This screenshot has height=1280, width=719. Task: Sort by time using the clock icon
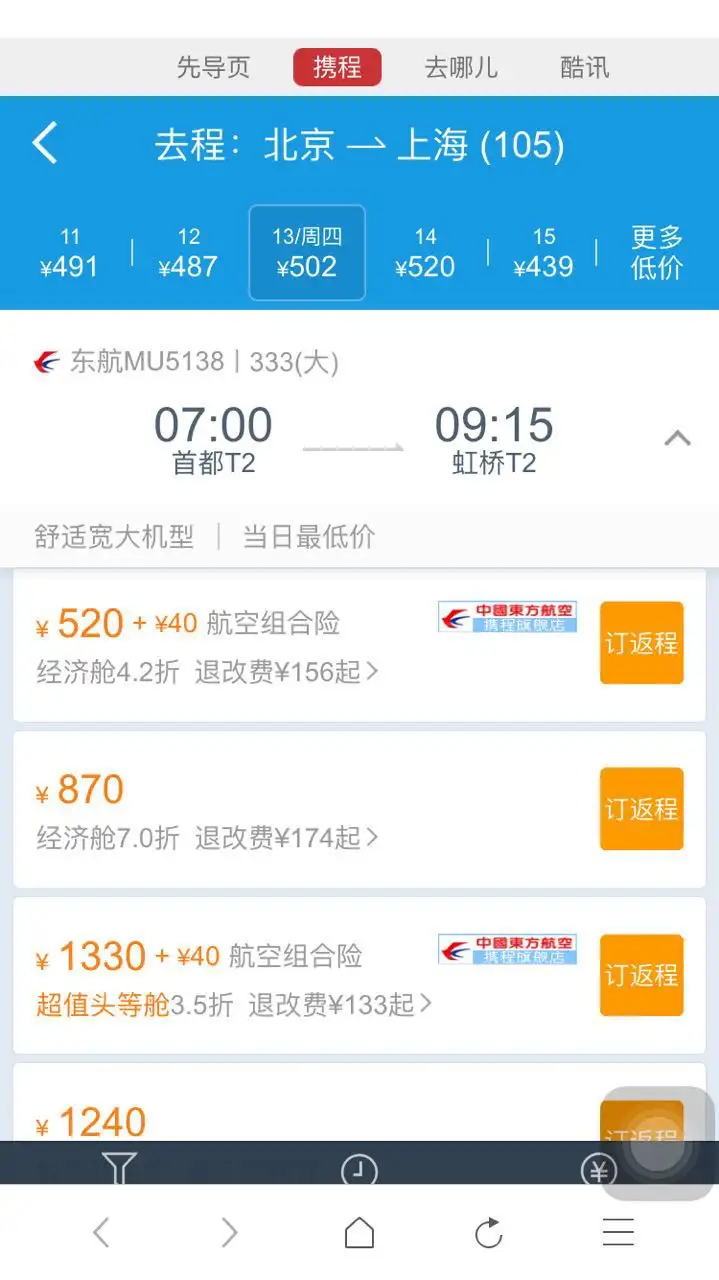(359, 1169)
